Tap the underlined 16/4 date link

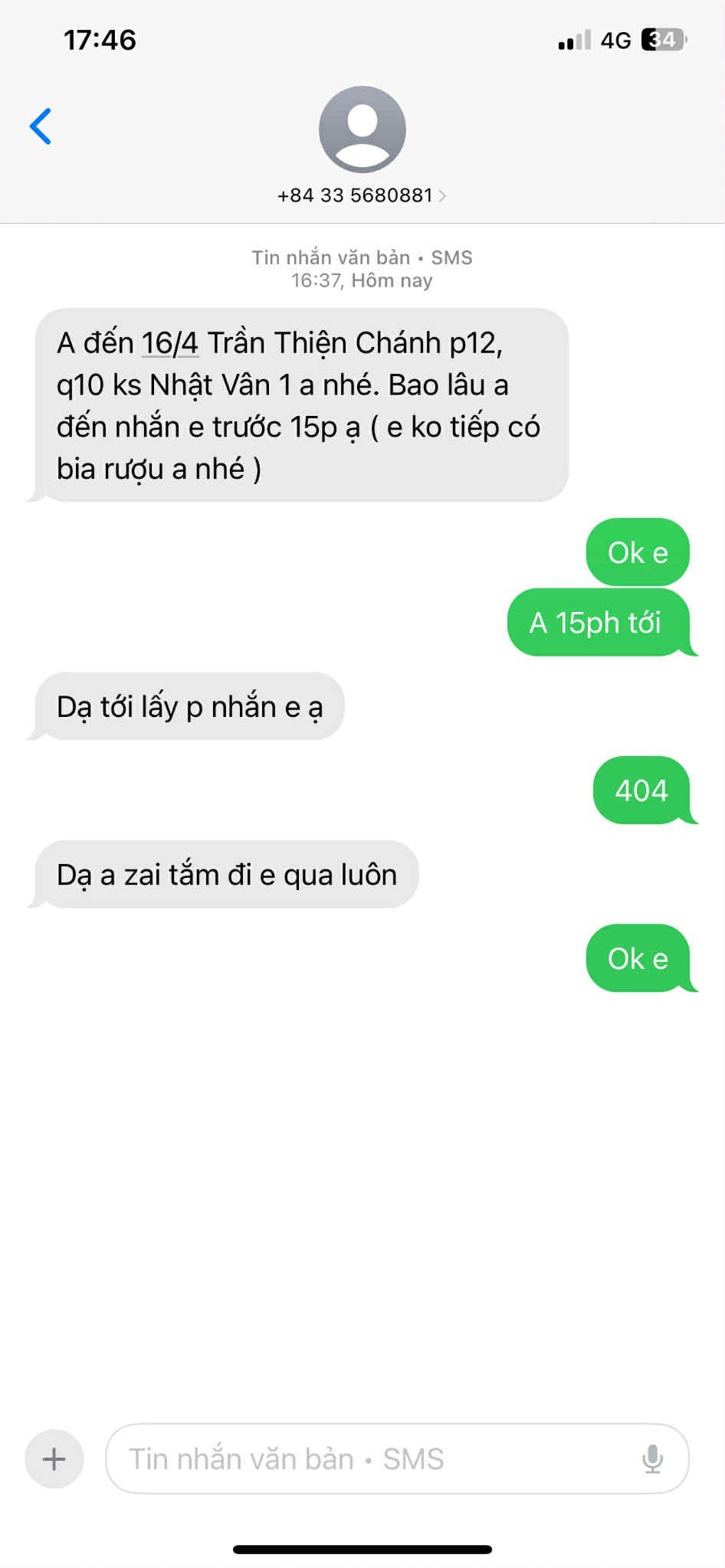(169, 343)
